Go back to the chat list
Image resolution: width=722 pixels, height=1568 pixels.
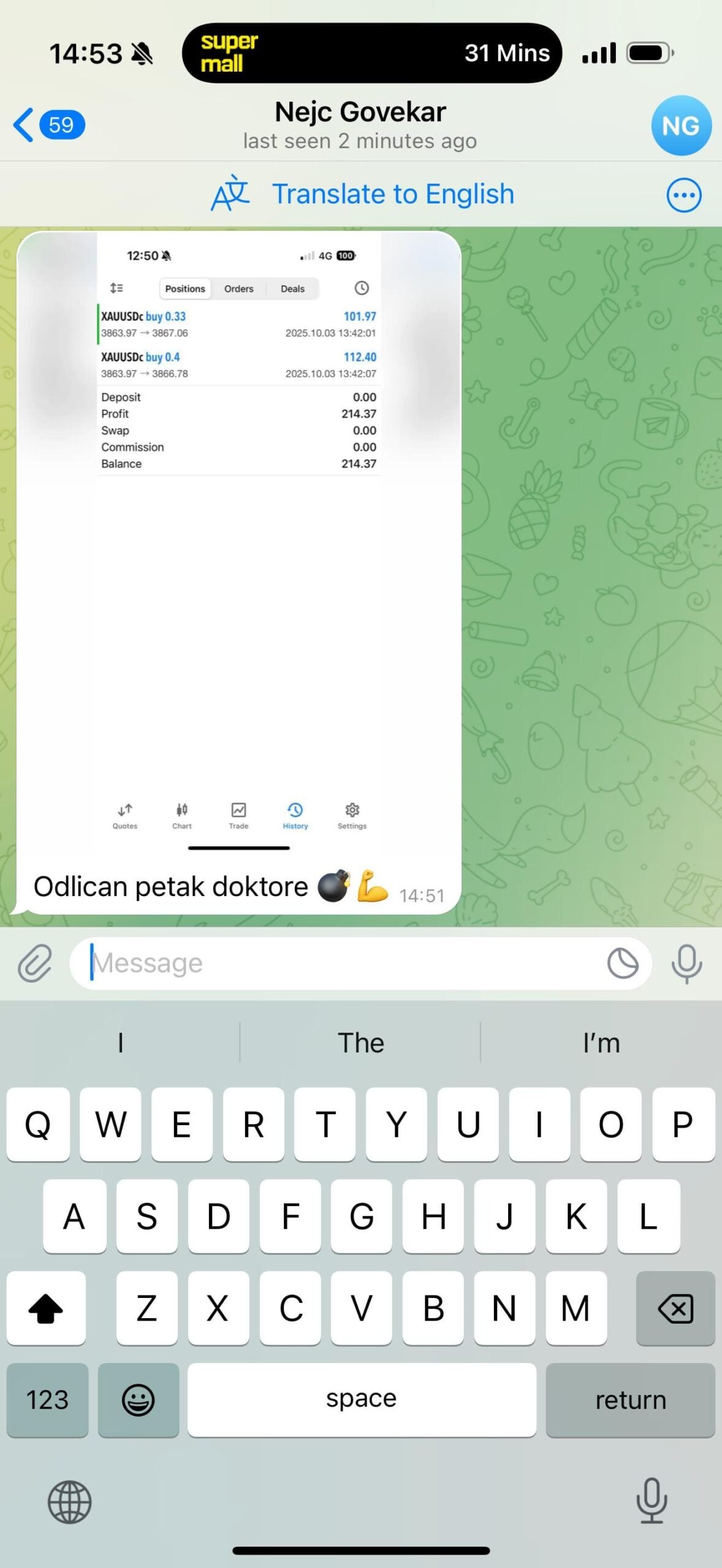click(48, 125)
